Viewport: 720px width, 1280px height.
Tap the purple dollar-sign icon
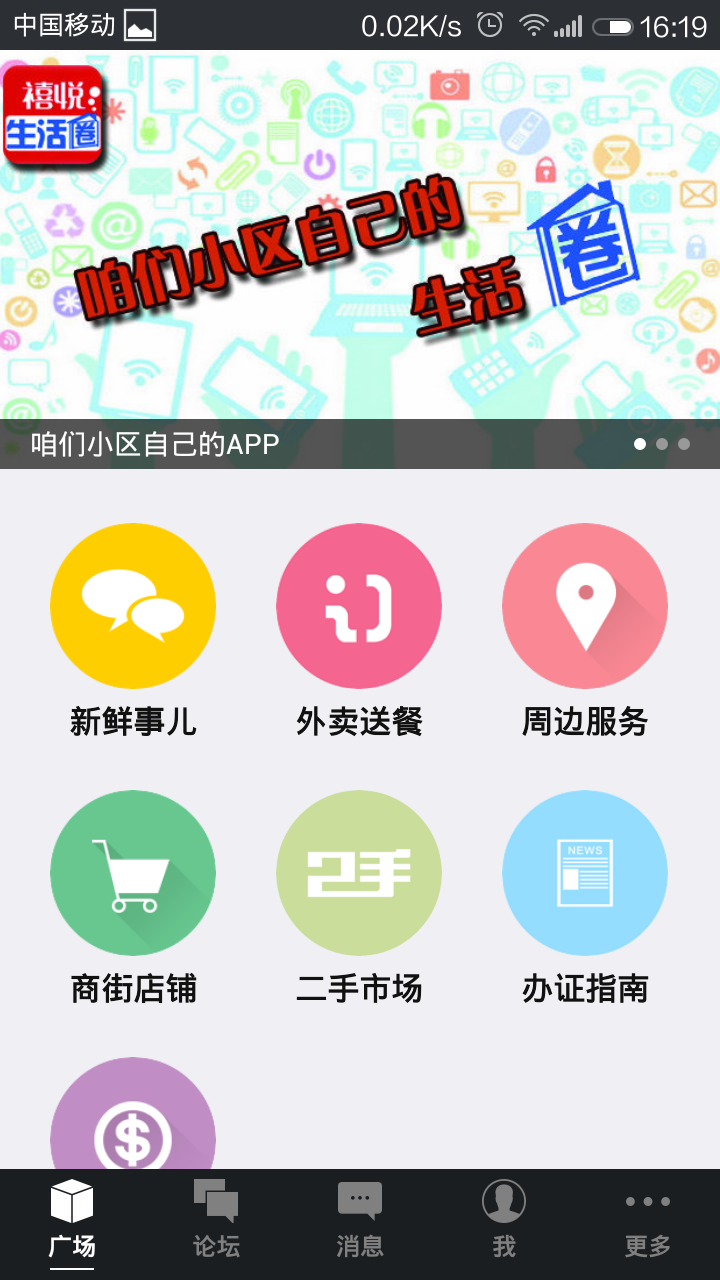pos(133,1113)
